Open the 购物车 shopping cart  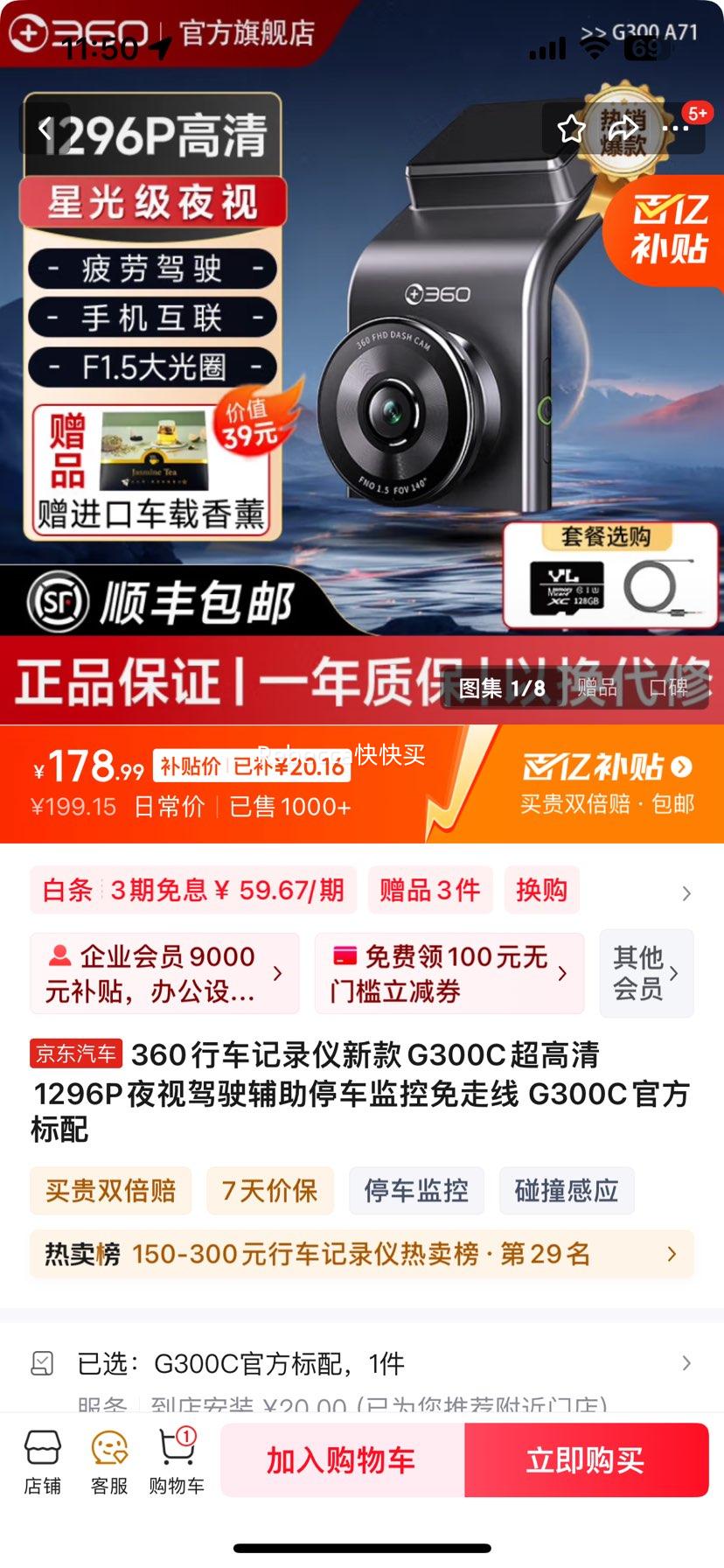coord(177,1461)
